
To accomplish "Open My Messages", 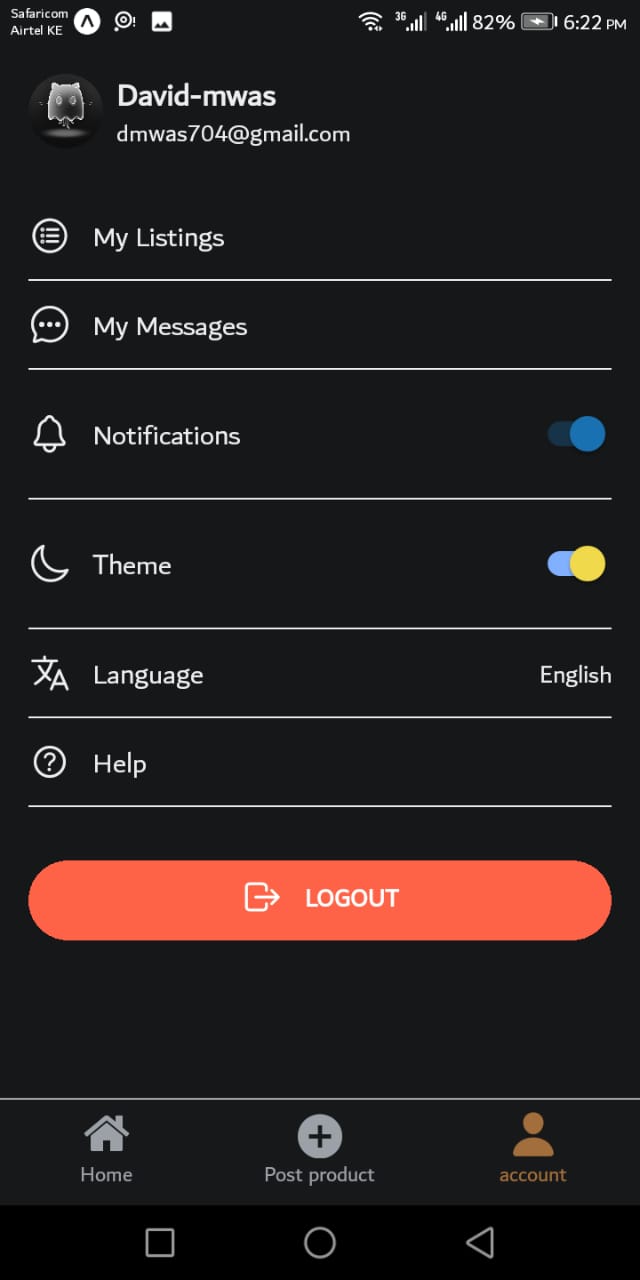I will coord(170,326).
